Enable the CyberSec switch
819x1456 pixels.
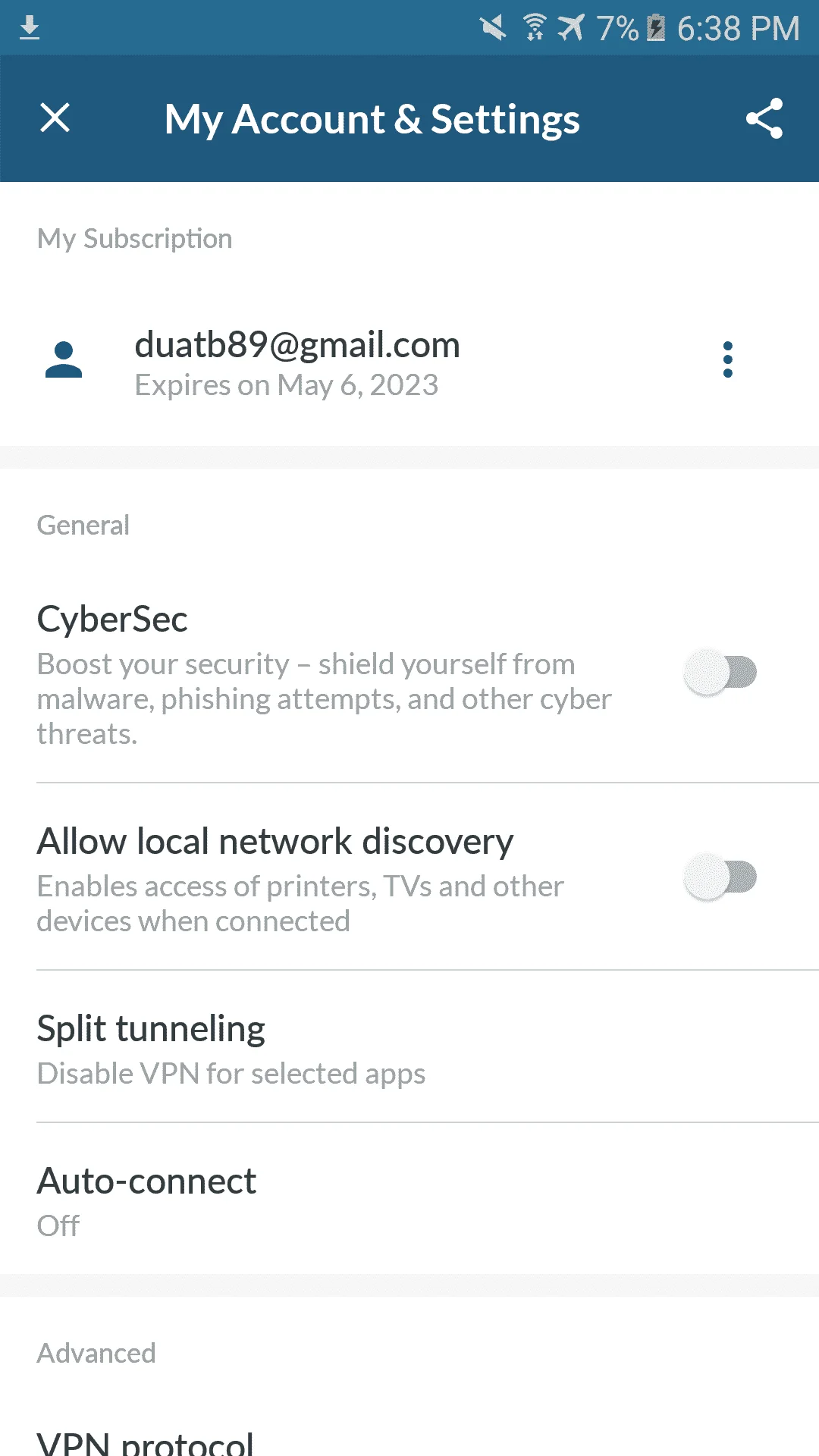click(720, 672)
